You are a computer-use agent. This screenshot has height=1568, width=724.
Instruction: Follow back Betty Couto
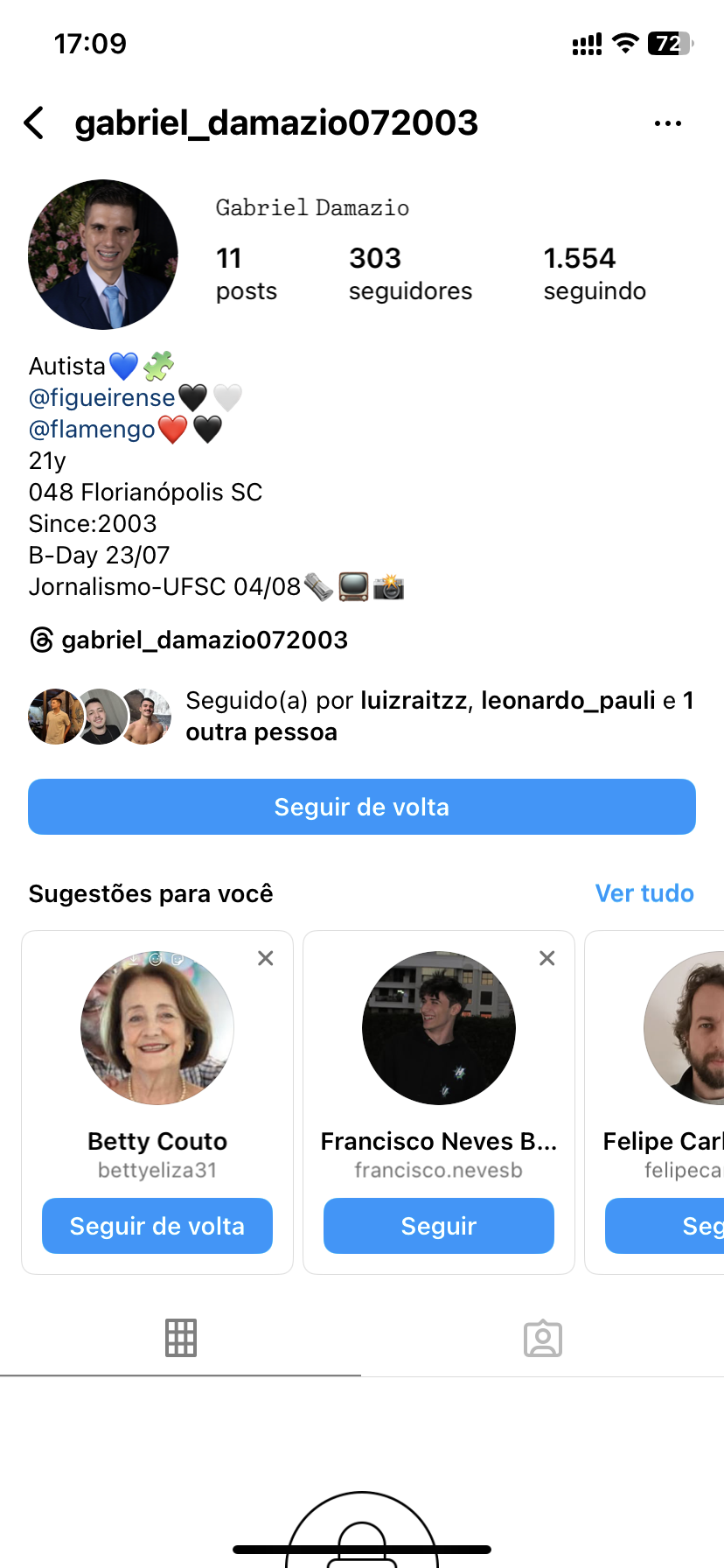pyautogui.click(x=157, y=1226)
